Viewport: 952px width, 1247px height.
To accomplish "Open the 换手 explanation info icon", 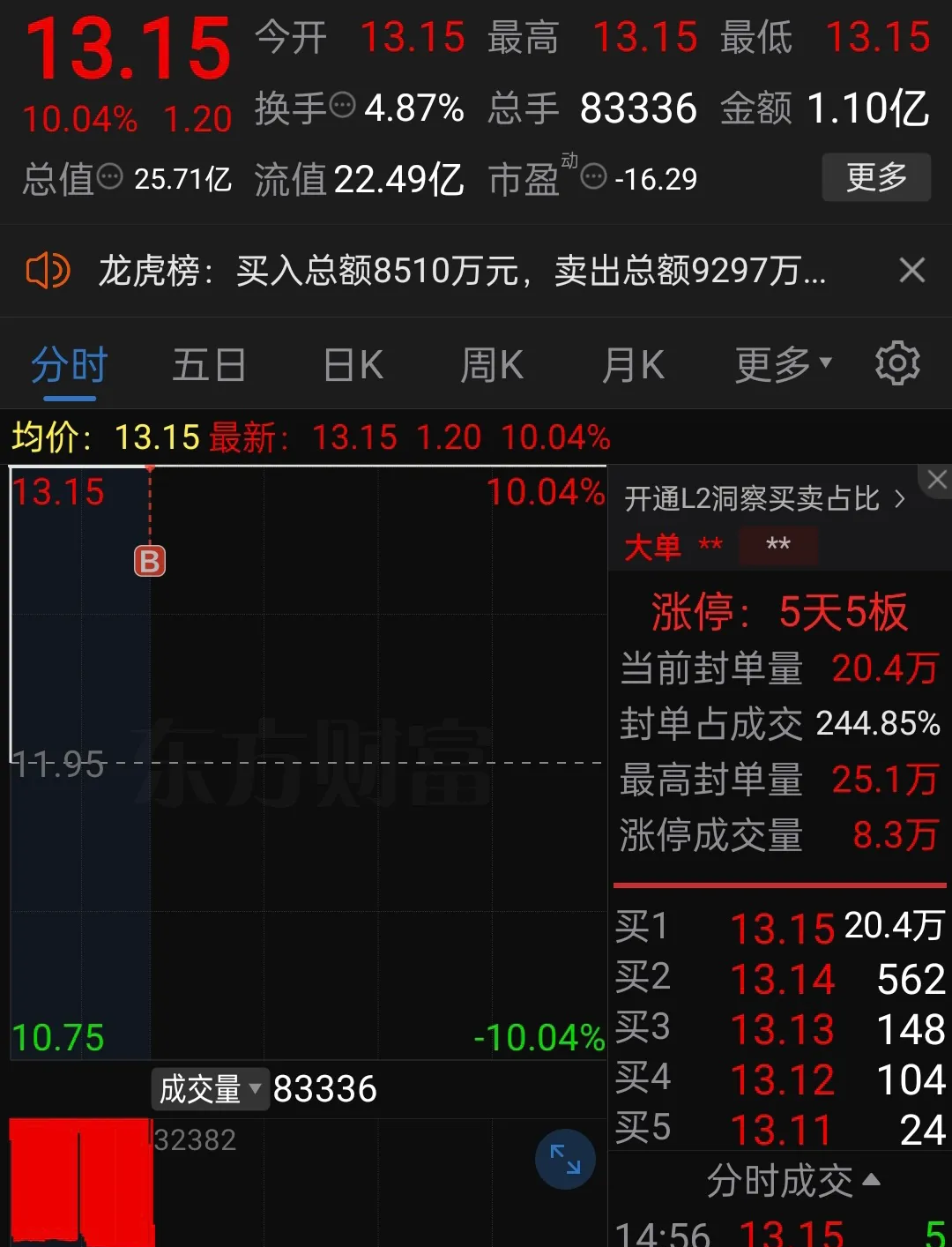I will click(x=342, y=104).
